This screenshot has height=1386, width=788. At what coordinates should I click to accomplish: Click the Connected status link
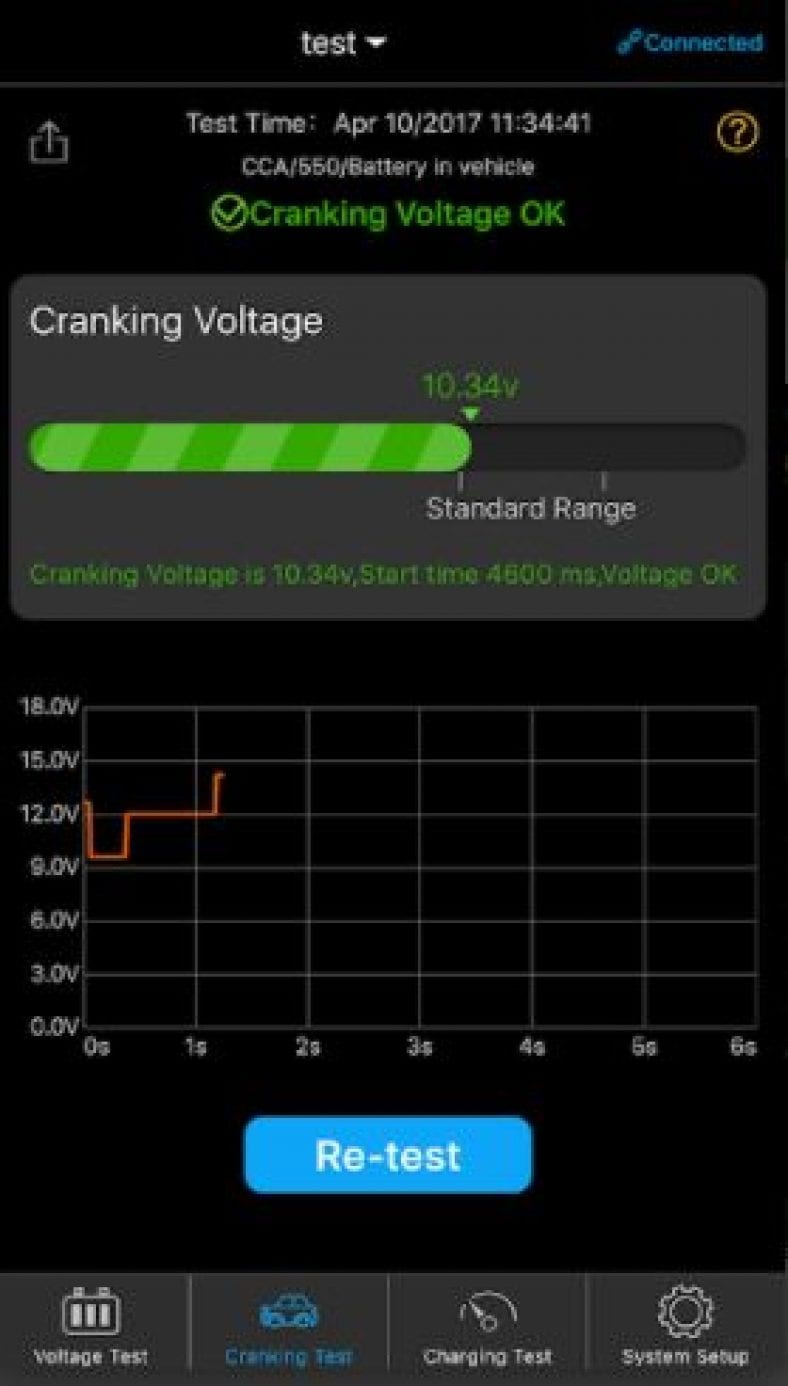point(700,42)
